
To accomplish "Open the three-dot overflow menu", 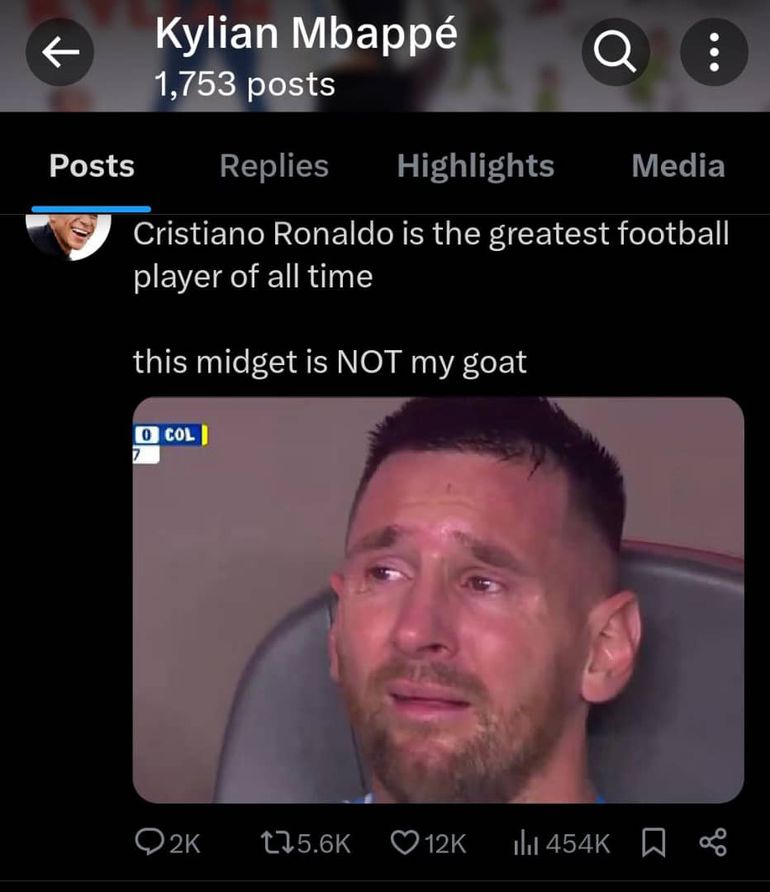I will point(713,54).
